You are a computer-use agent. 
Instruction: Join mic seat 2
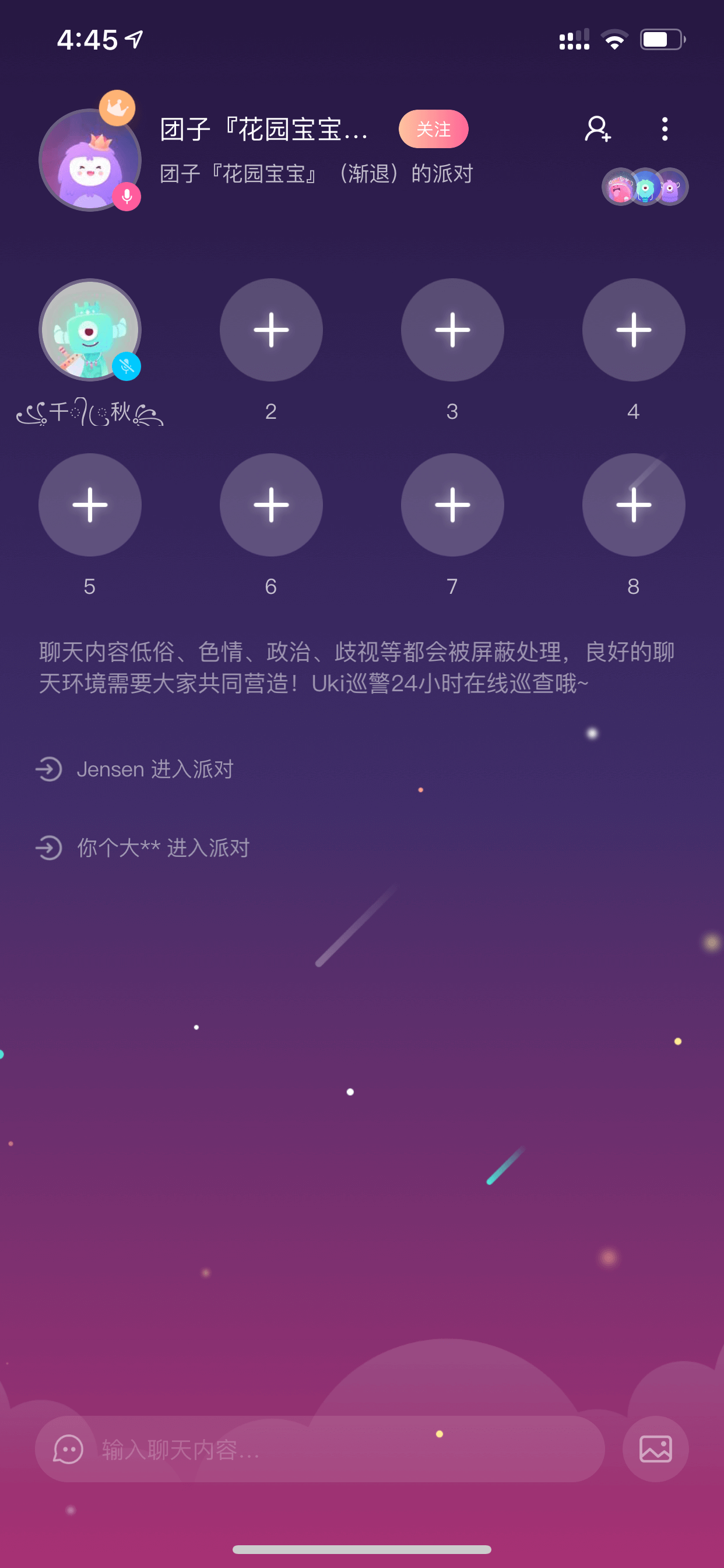click(x=270, y=330)
